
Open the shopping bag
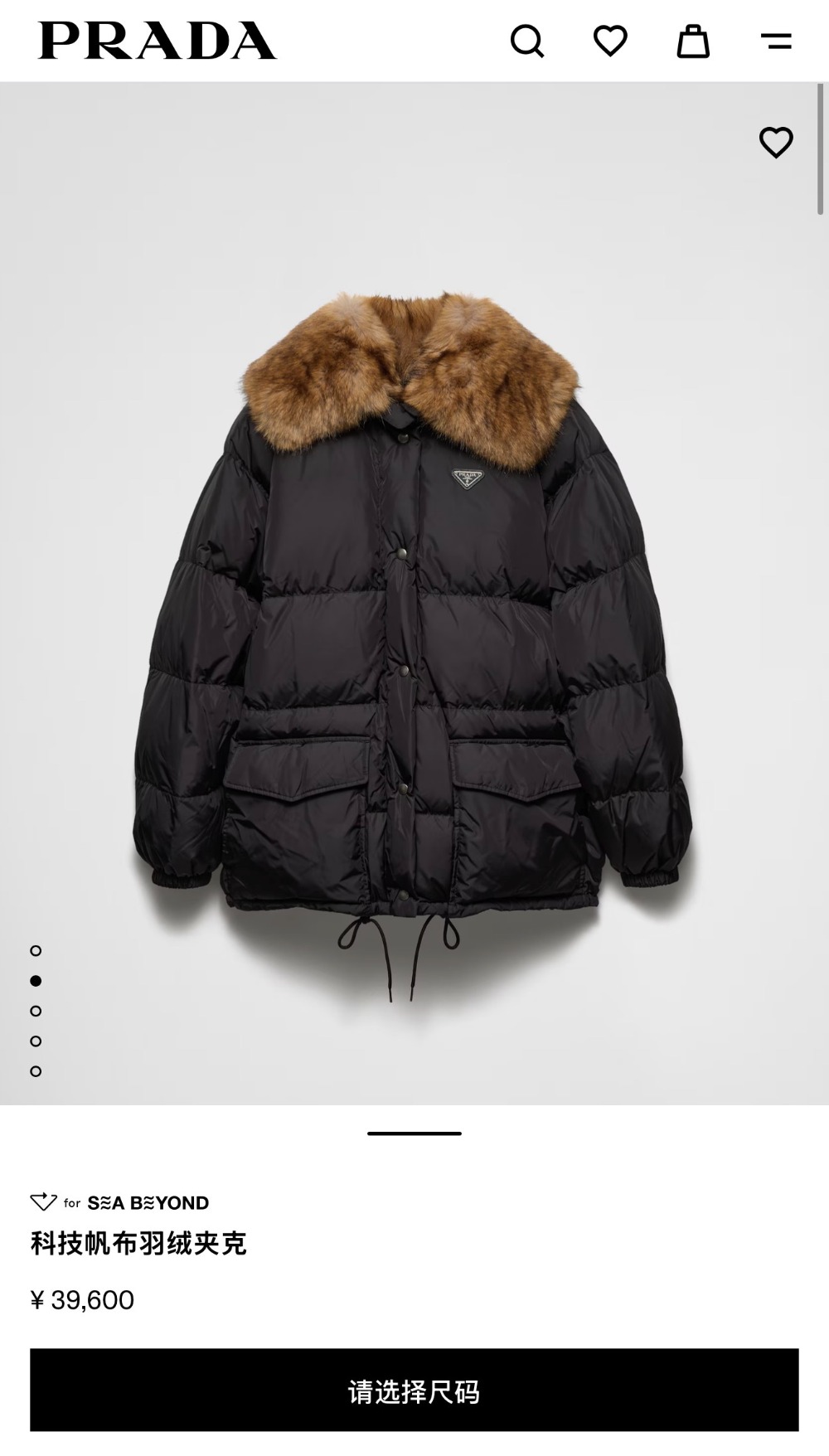point(693,41)
